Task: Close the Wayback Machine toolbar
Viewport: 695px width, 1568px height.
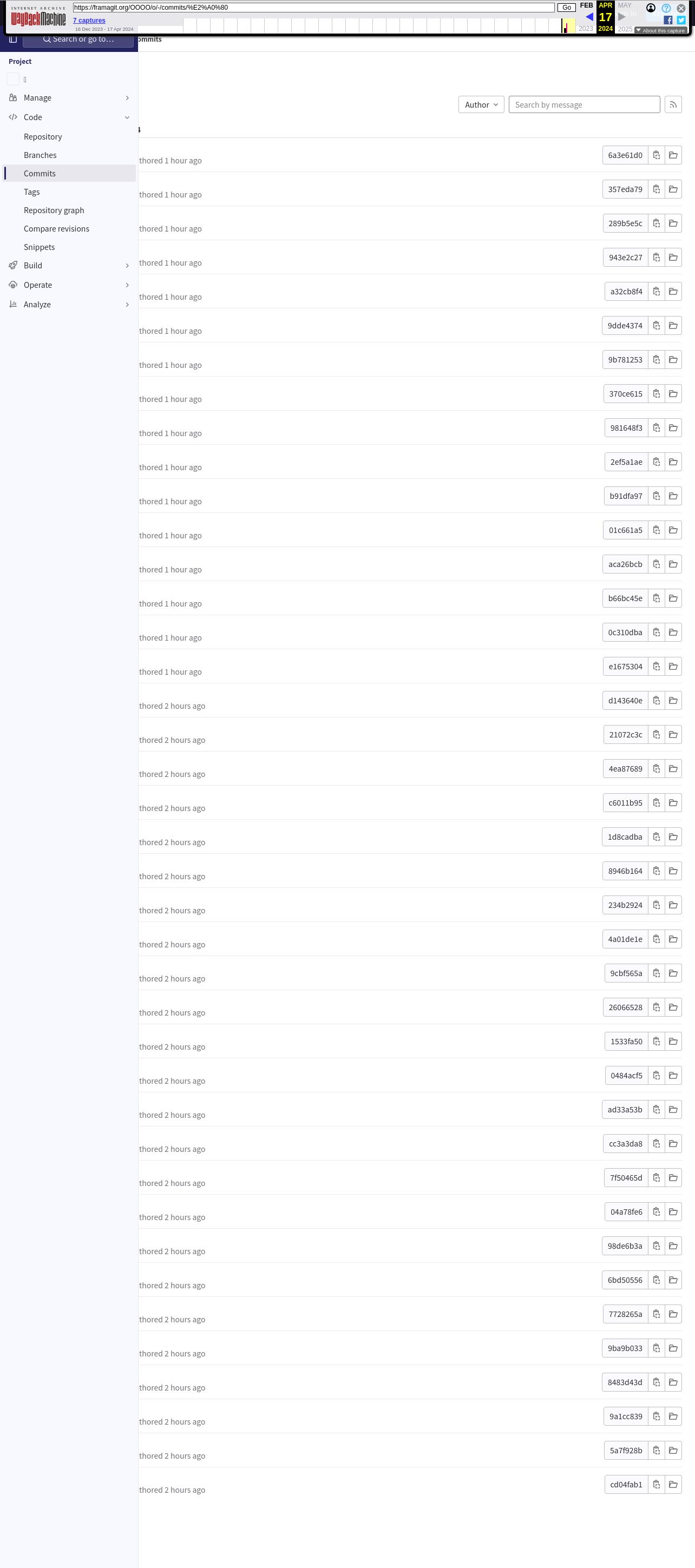Action: 681,9
